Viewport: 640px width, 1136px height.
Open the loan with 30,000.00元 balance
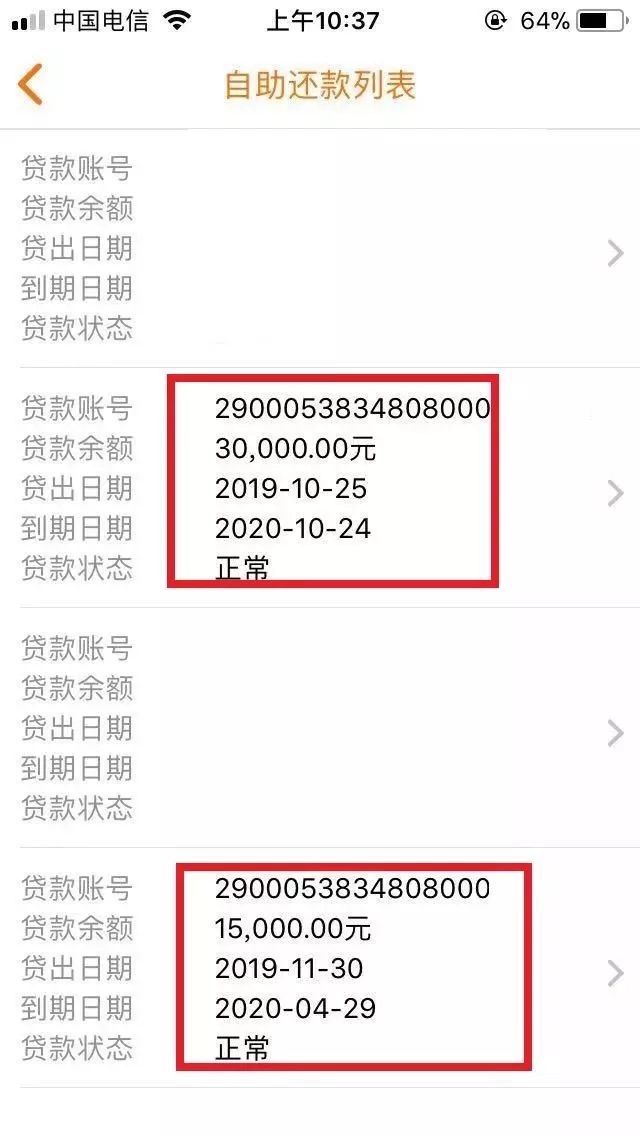tap(320, 488)
